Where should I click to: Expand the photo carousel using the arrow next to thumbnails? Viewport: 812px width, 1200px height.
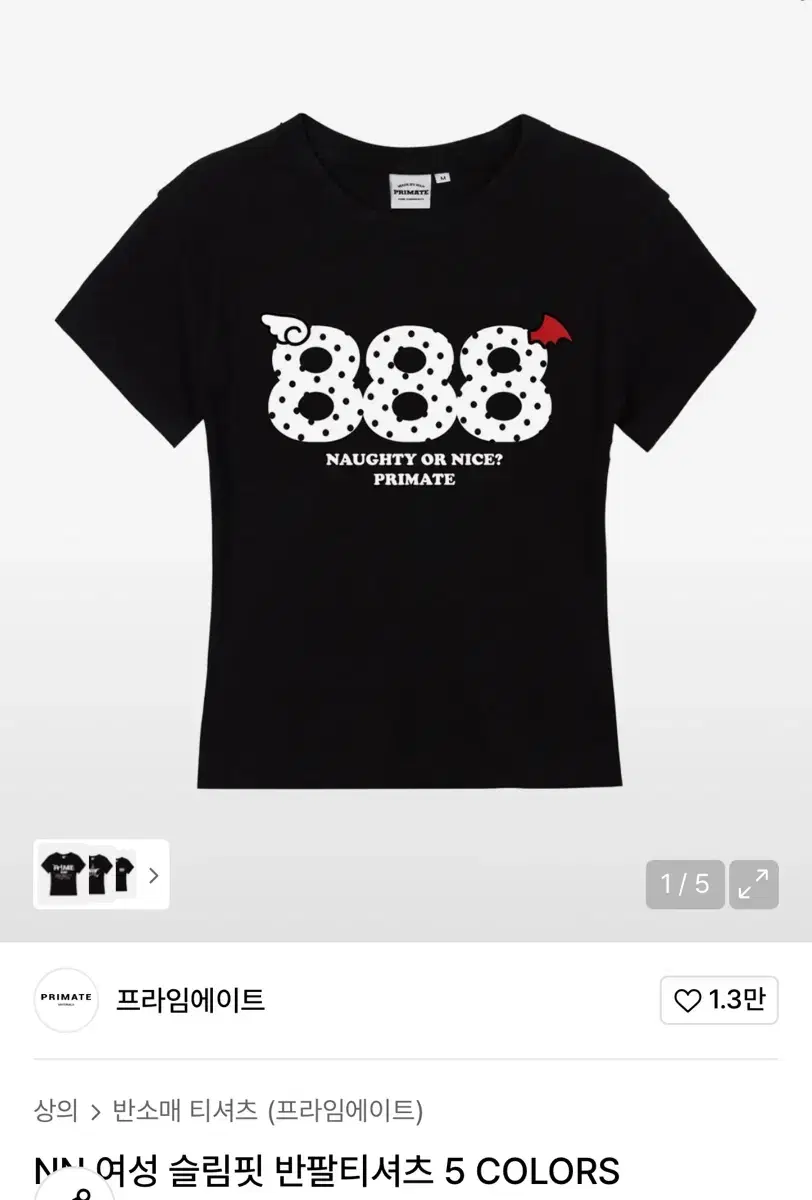[152, 875]
